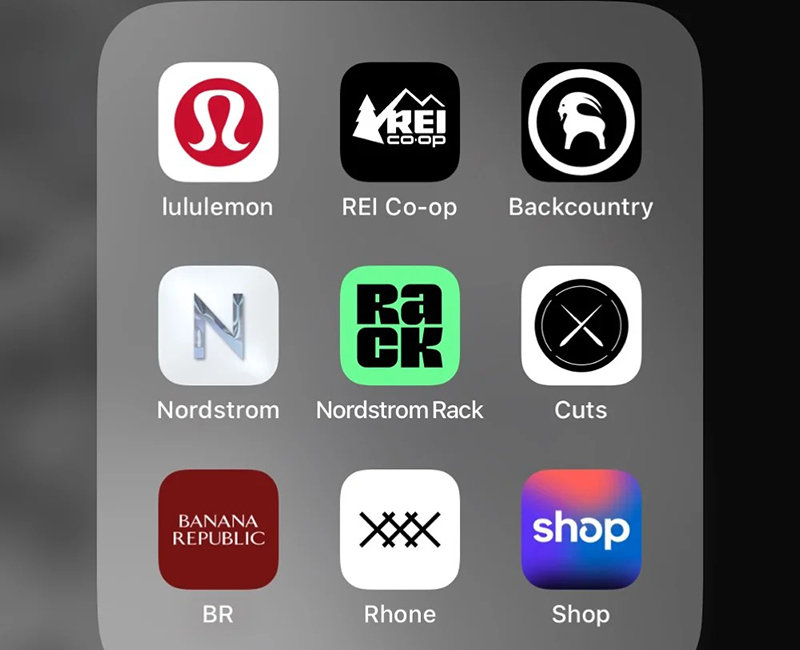Viewport: 800px width, 650px height.
Task: Launch the Nordstrom app
Action: (x=218, y=325)
